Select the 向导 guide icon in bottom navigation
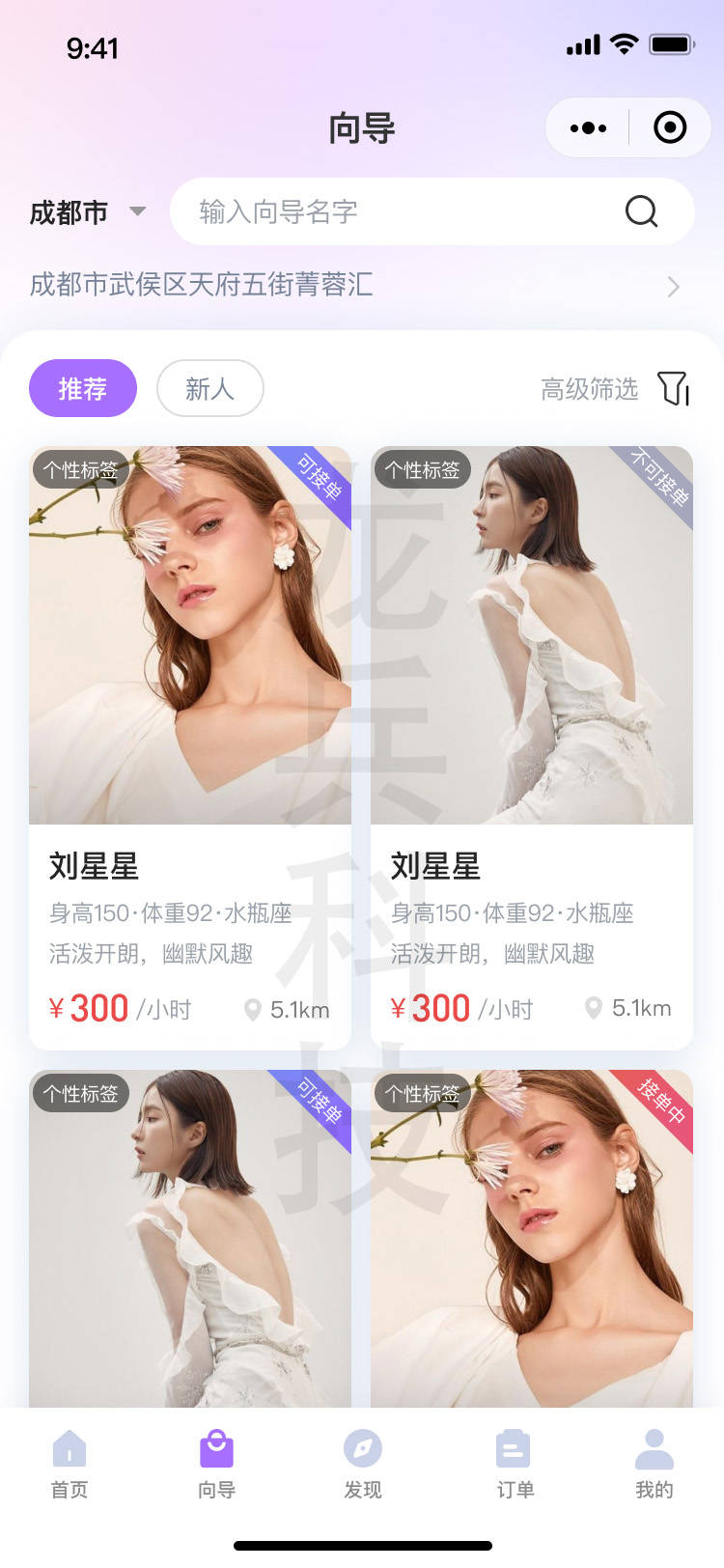 (214, 1449)
